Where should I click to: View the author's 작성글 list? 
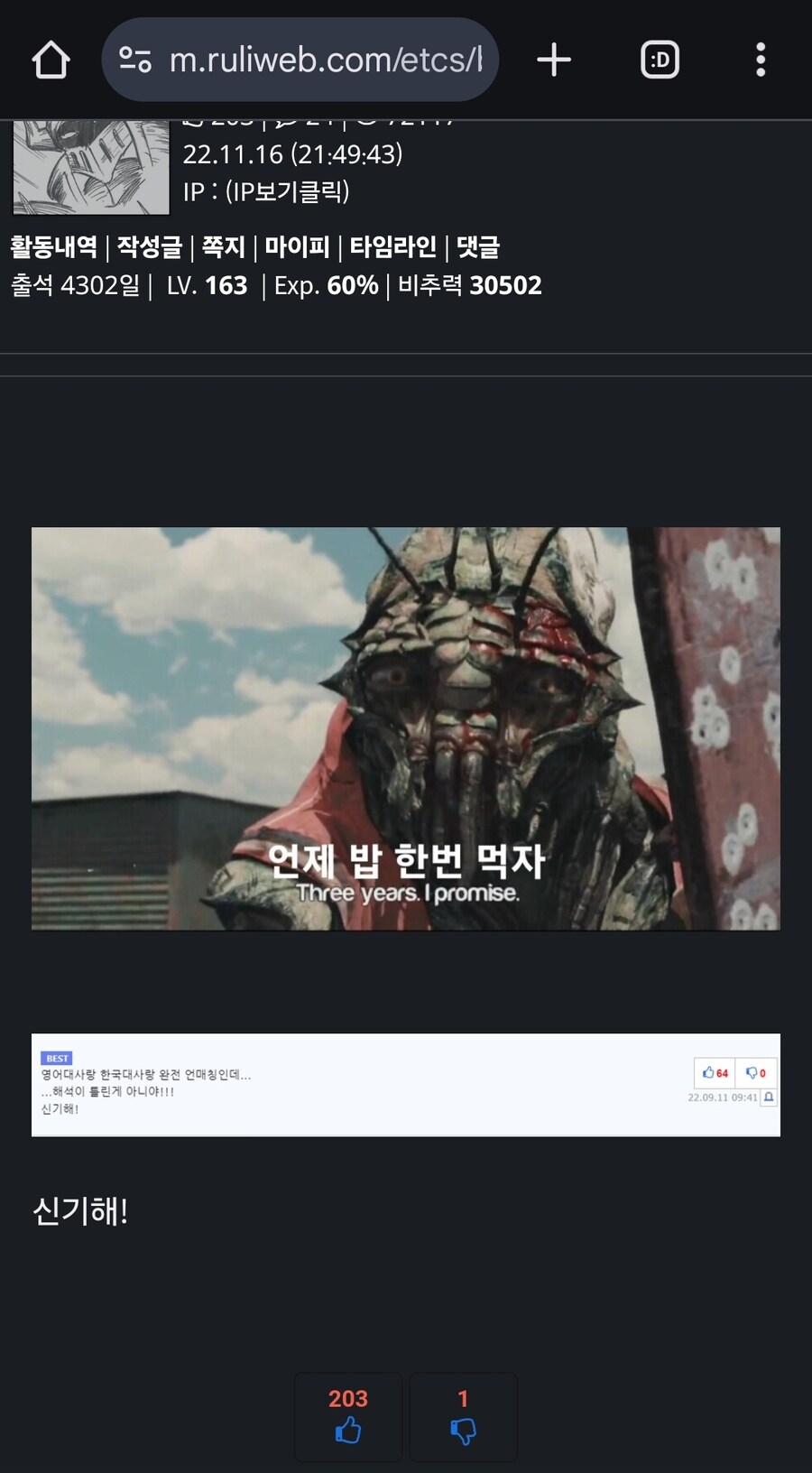click(x=149, y=247)
